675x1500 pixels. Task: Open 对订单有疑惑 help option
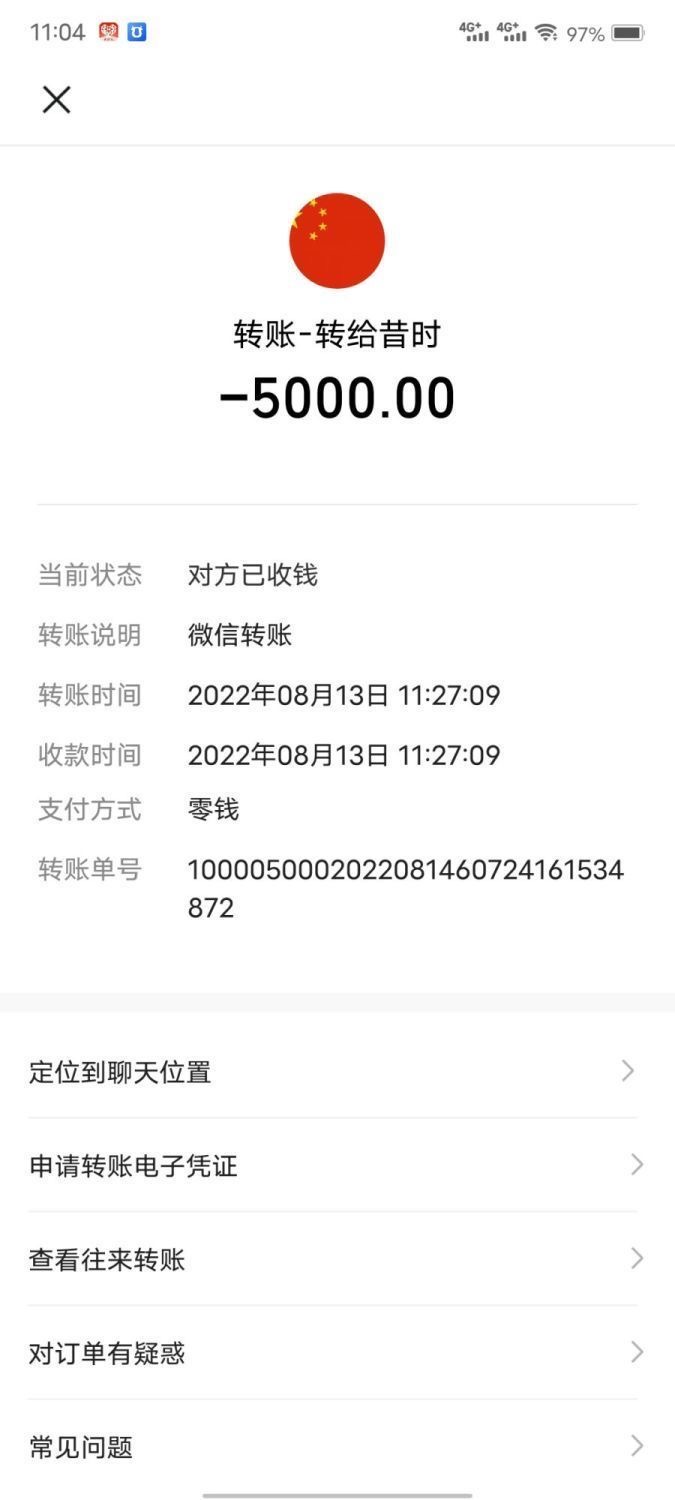pyautogui.click(x=337, y=1353)
